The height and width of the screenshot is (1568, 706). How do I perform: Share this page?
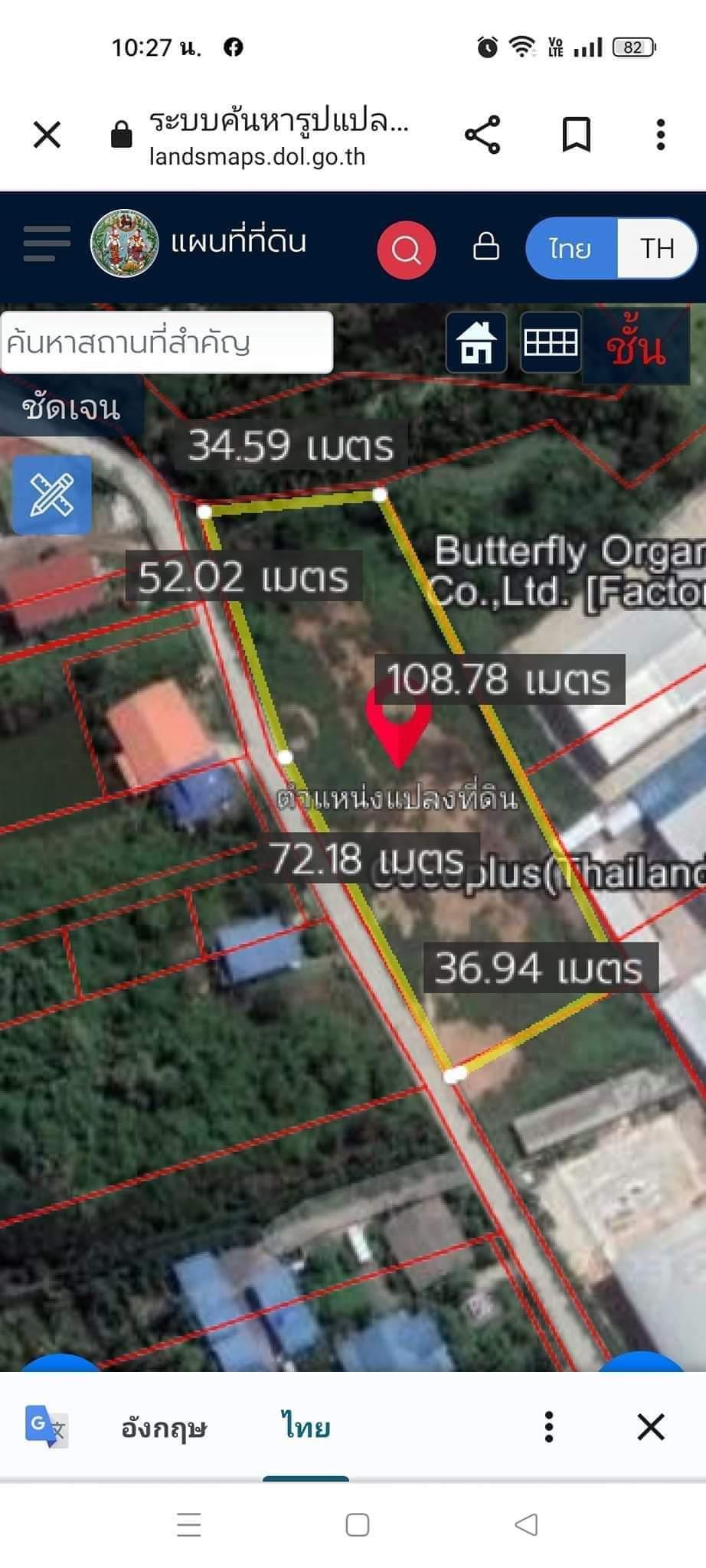point(482,136)
